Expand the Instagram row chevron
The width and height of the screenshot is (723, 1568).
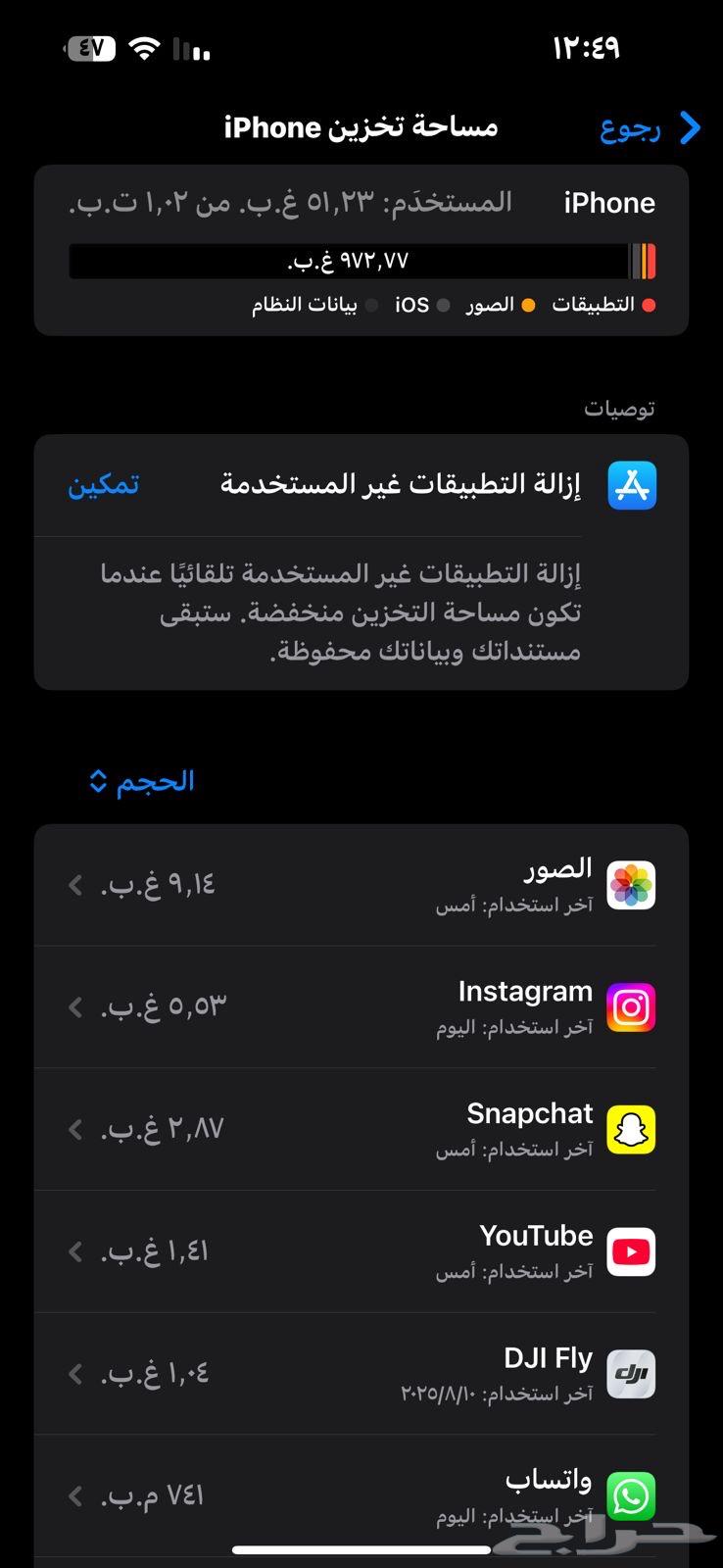(74, 1006)
